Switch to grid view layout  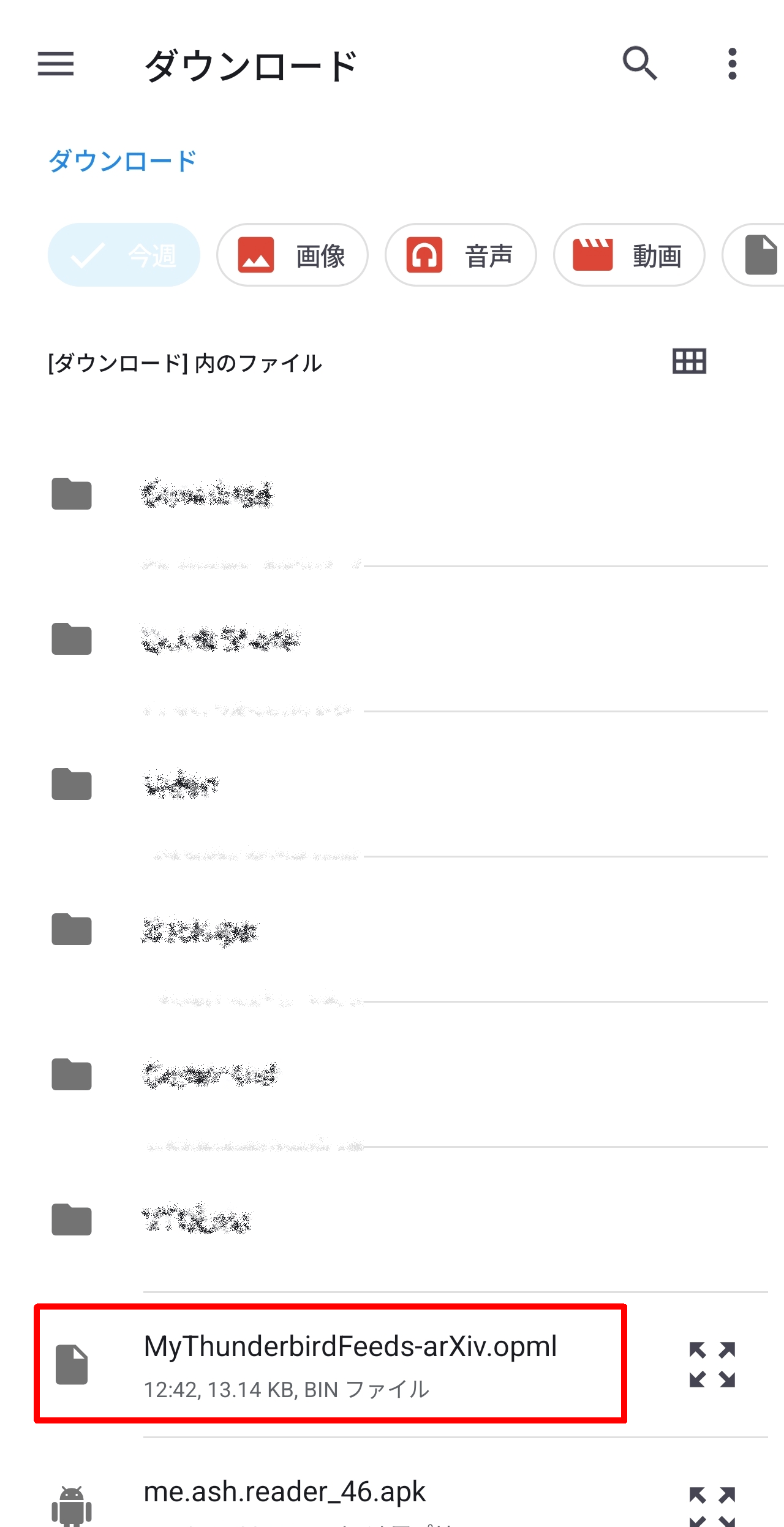689,361
